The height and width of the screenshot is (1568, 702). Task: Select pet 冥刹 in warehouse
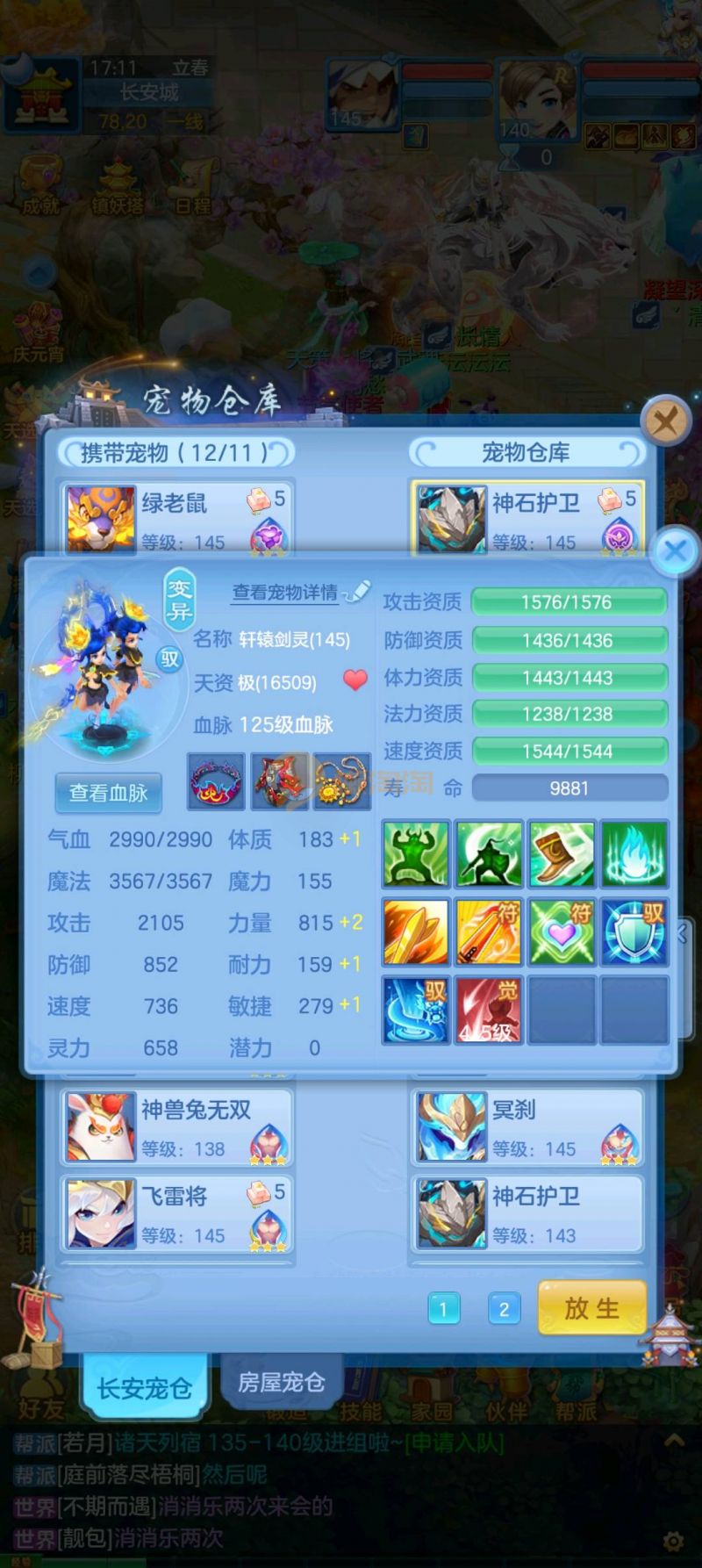pos(528,1127)
